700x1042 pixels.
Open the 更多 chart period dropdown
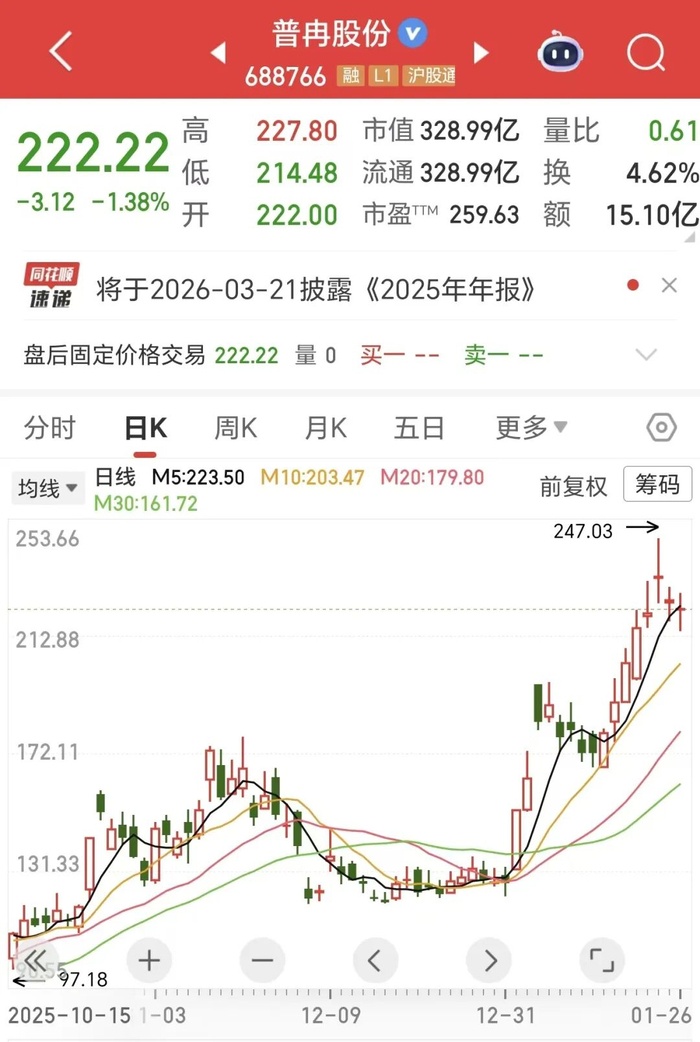coord(531,427)
